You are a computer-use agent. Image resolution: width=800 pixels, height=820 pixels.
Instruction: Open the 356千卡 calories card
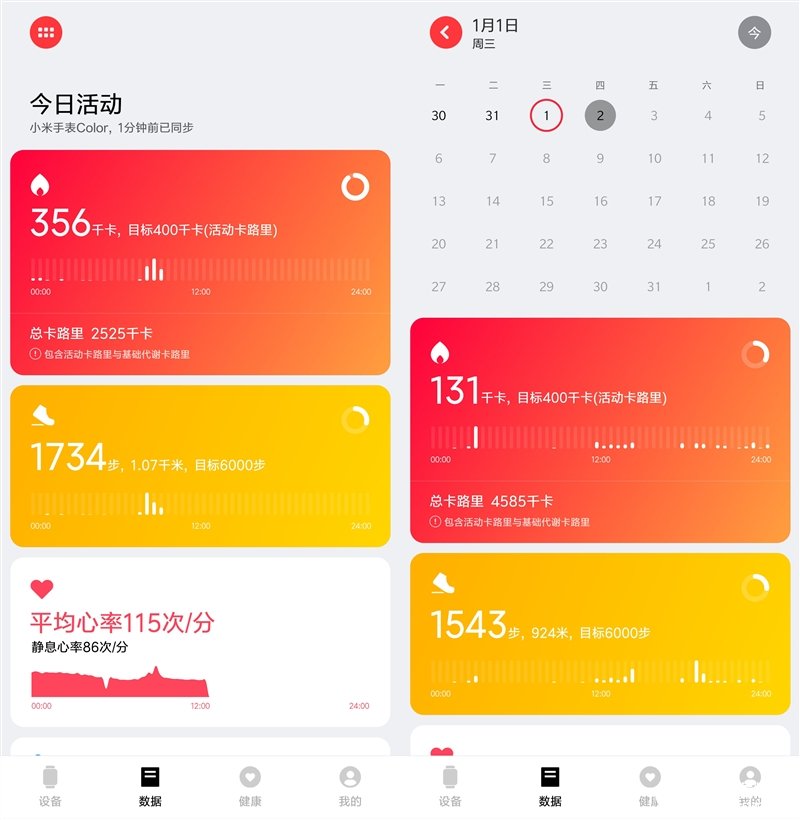[x=200, y=262]
